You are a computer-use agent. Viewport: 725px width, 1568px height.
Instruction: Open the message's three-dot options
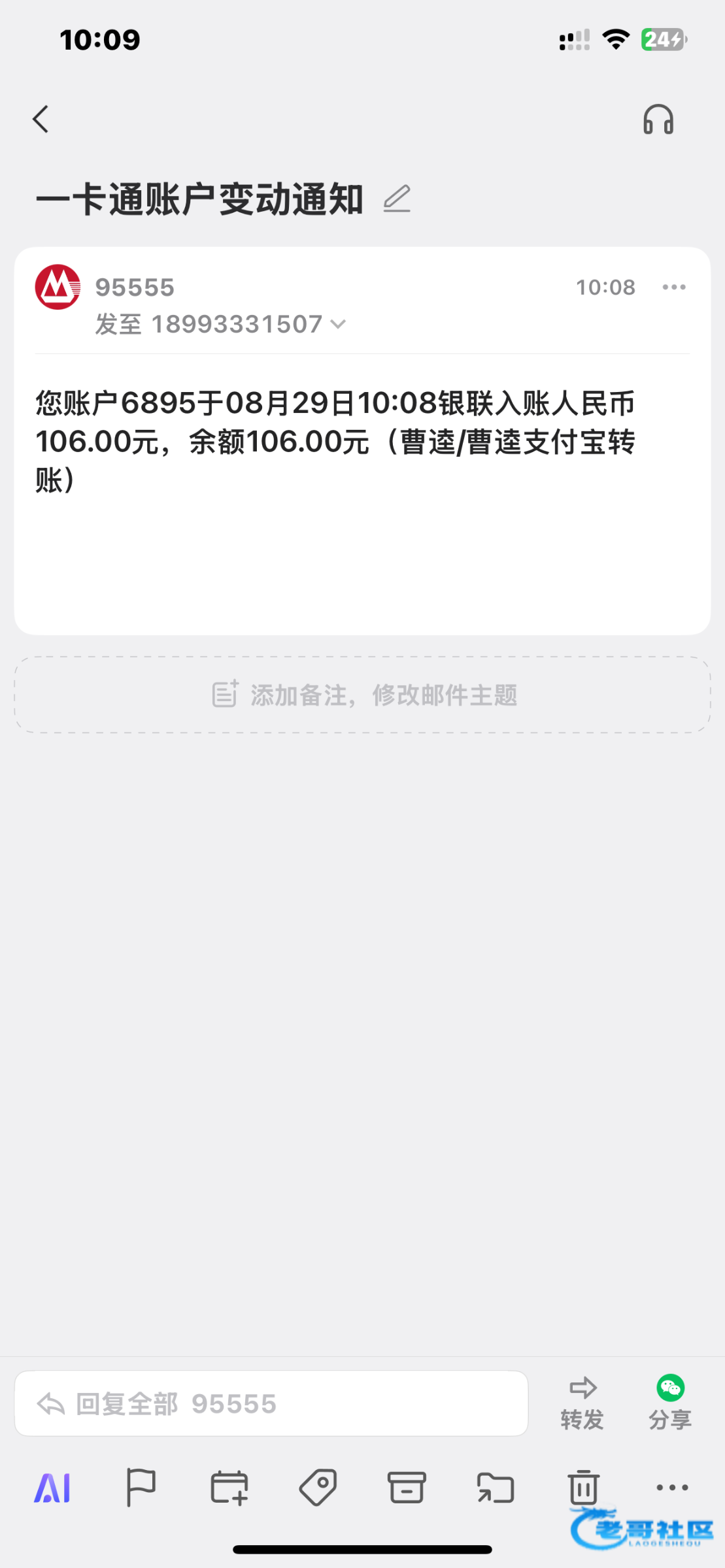tap(674, 287)
